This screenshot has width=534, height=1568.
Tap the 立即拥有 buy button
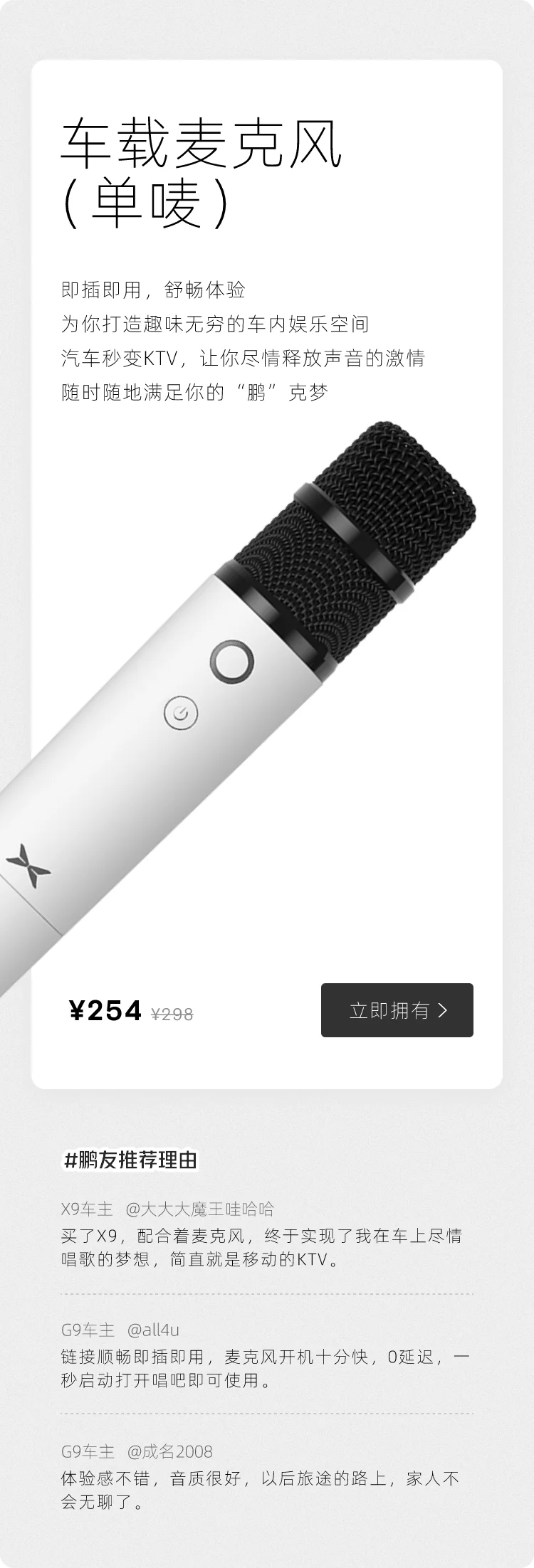397,1010
